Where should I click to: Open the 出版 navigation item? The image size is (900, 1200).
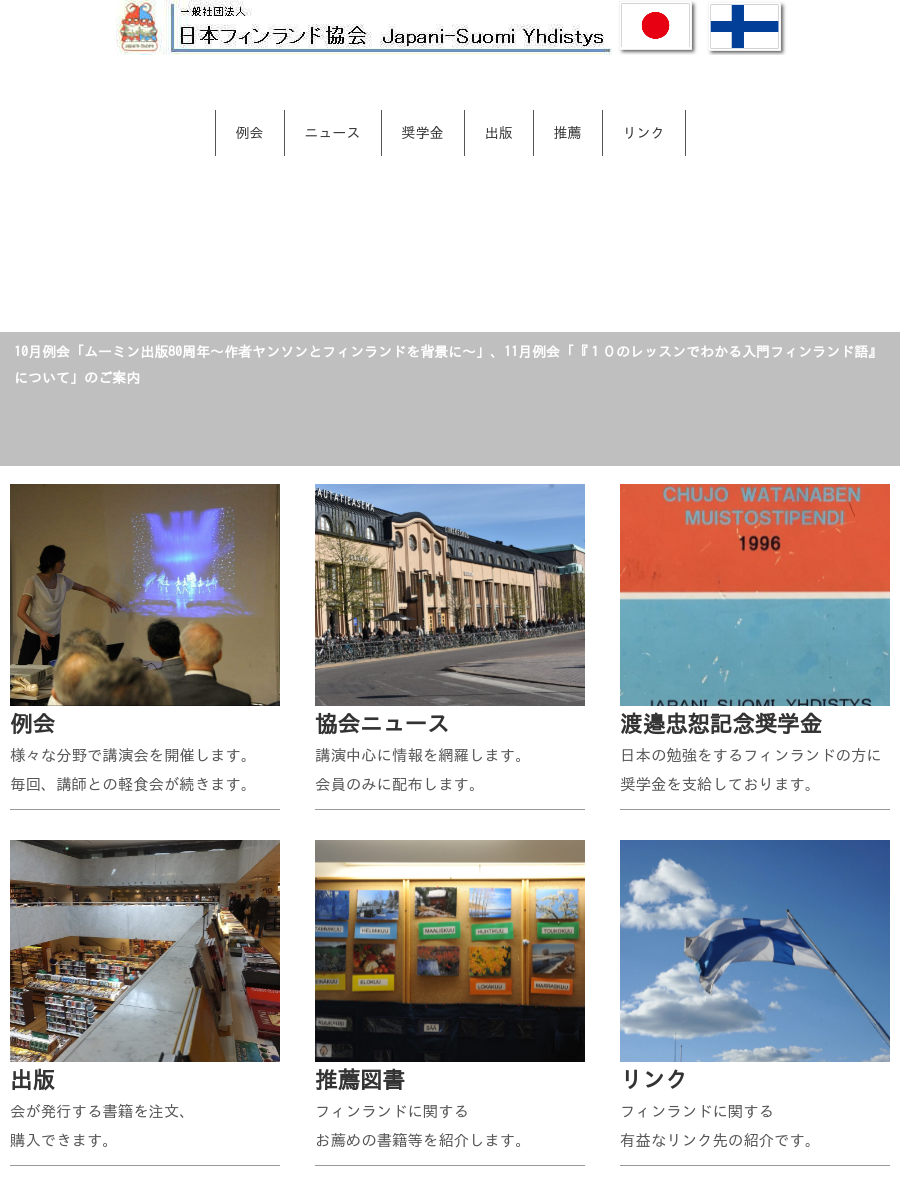tap(498, 133)
